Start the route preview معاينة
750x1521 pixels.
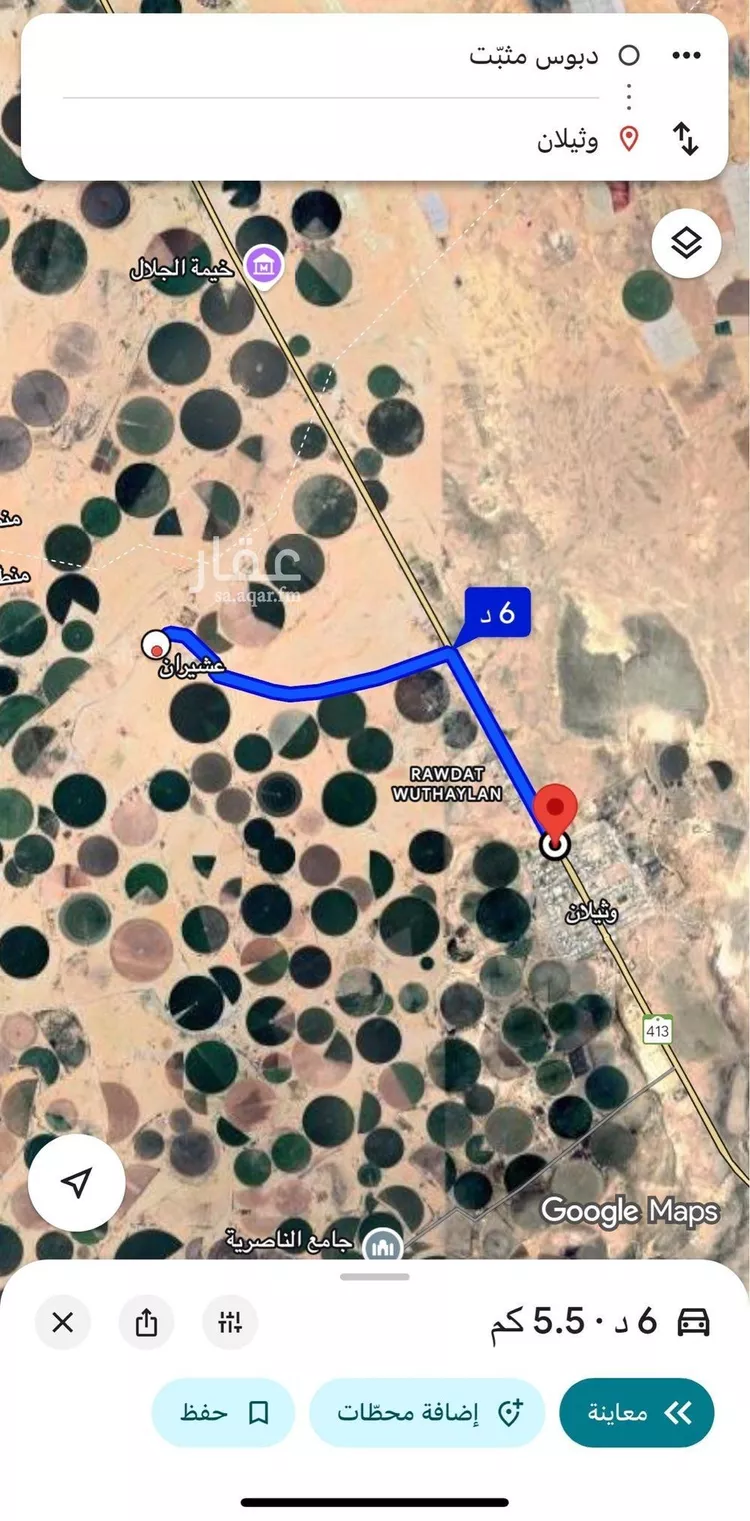point(636,1413)
